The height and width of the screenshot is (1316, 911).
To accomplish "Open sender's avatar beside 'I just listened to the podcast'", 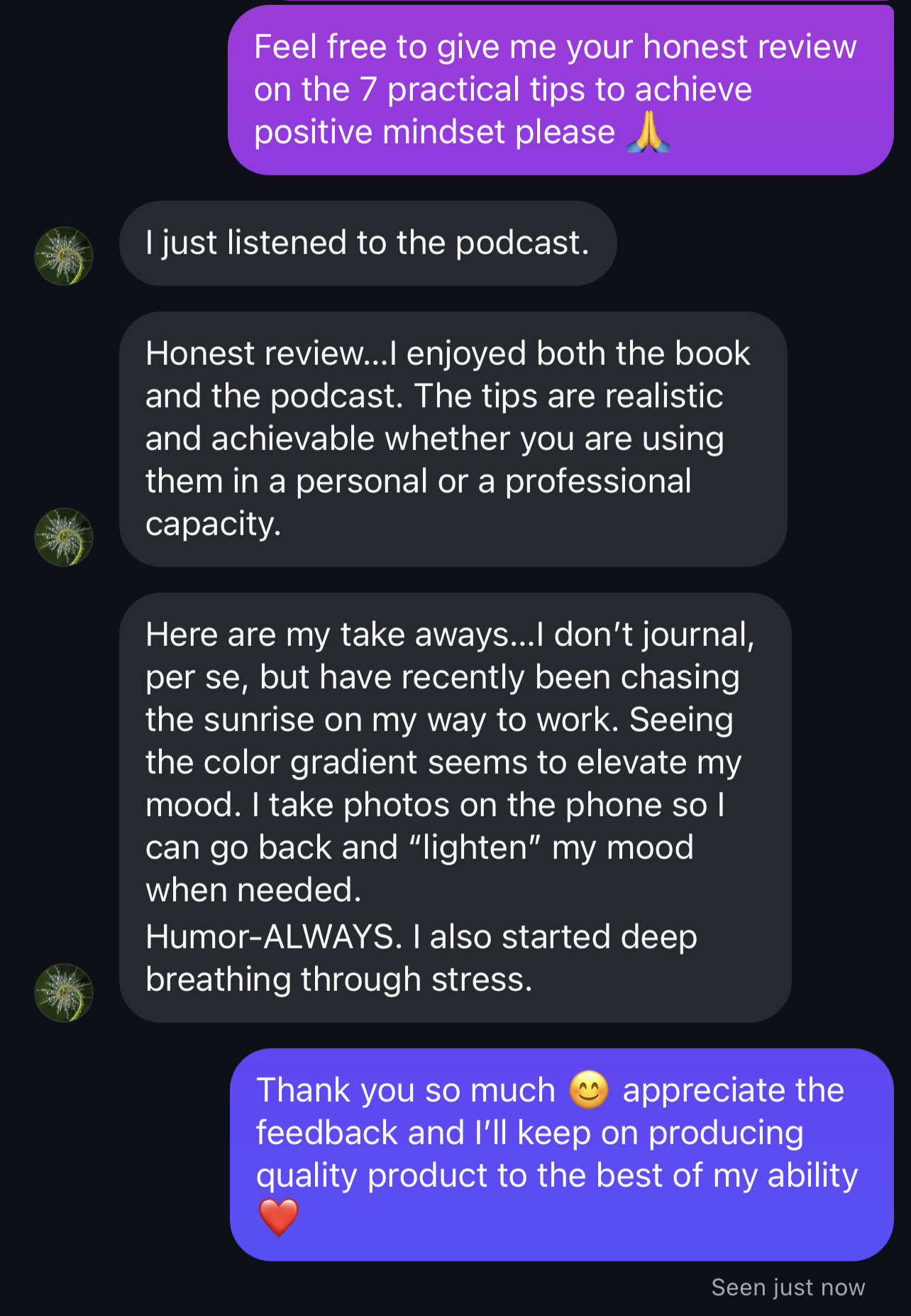I will point(64,256).
